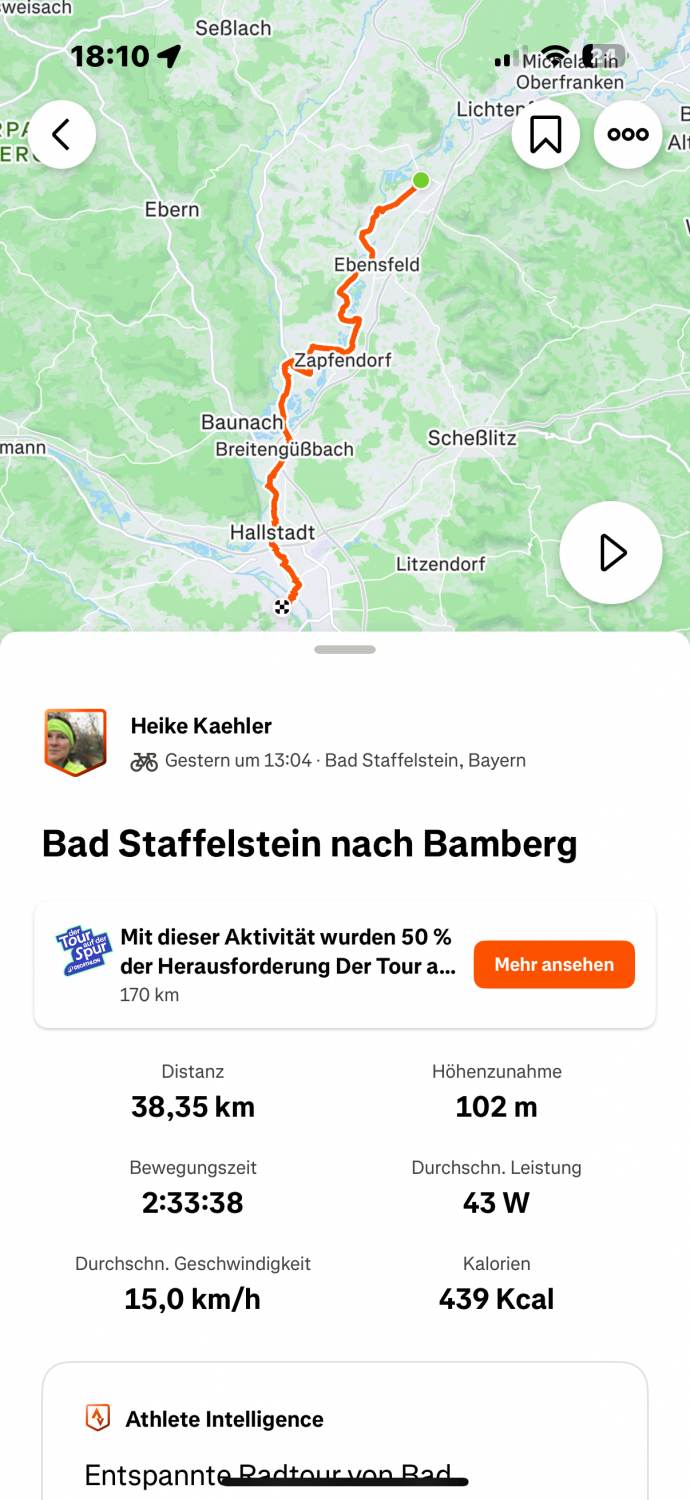
Task: Play the route flyover animation
Action: (x=611, y=552)
